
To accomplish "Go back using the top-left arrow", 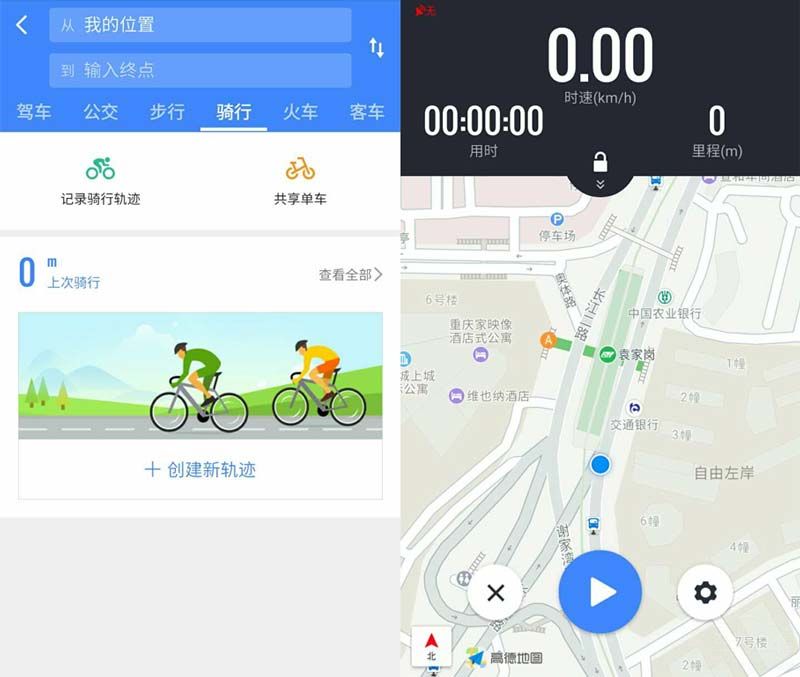I will (22, 25).
